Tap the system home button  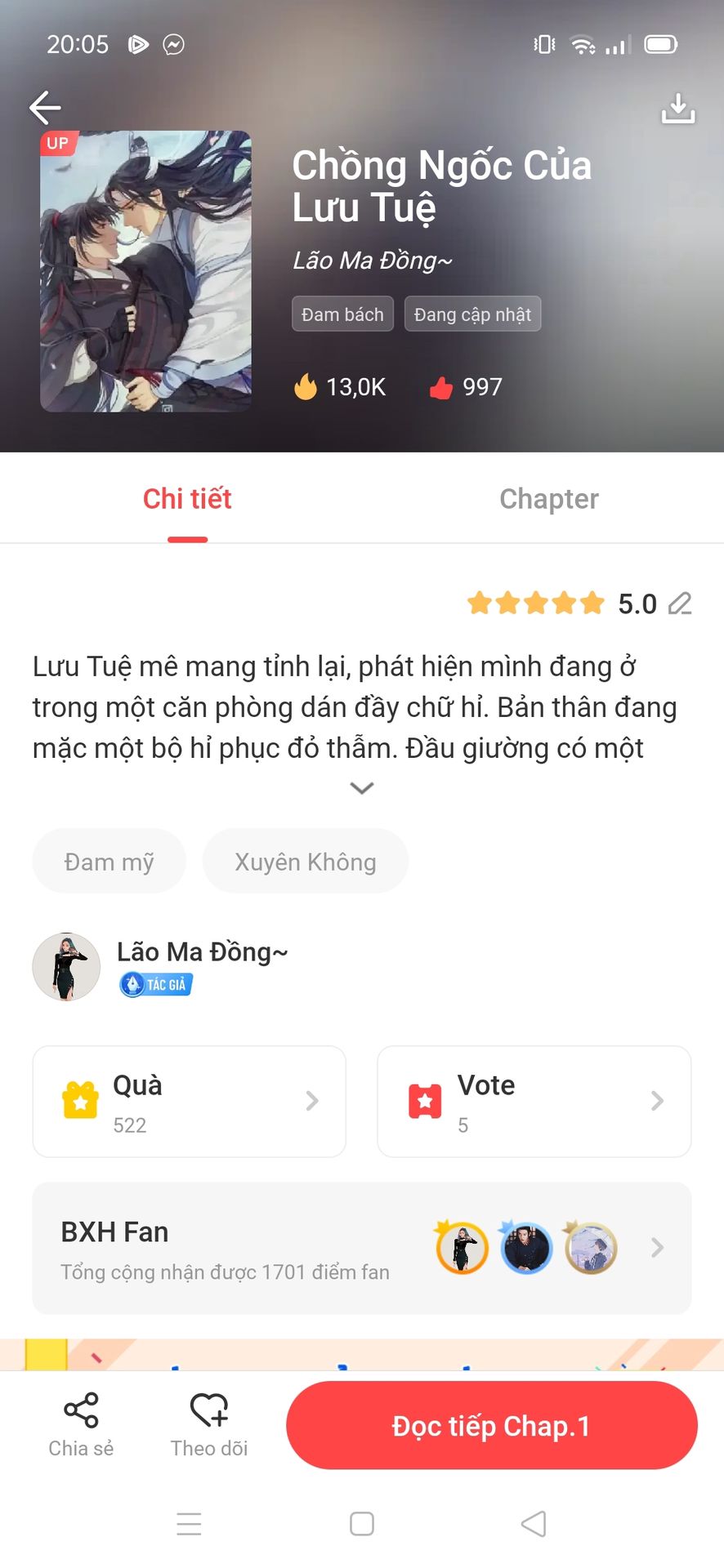point(362,1524)
